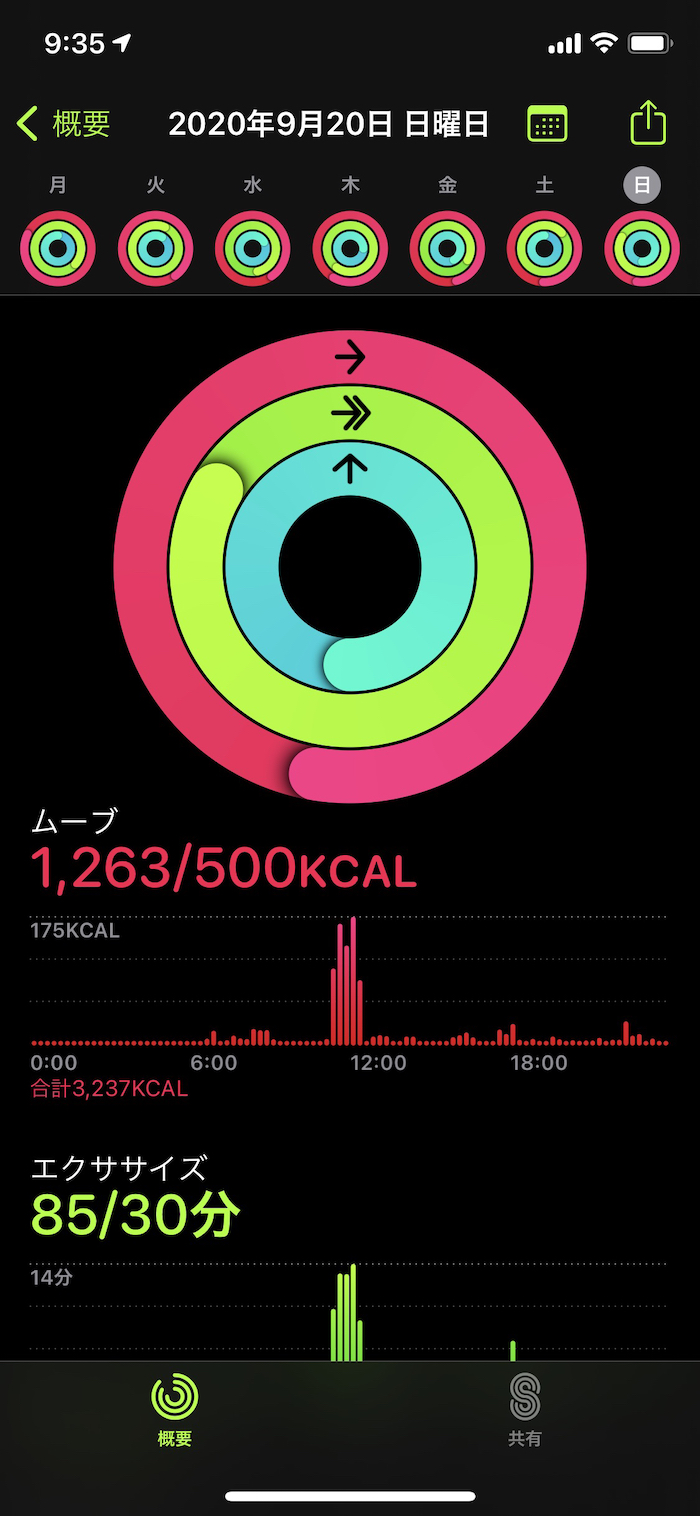This screenshot has height=1516, width=700.
Task: Switch to the 概要 tab
Action: [x=175, y=1410]
